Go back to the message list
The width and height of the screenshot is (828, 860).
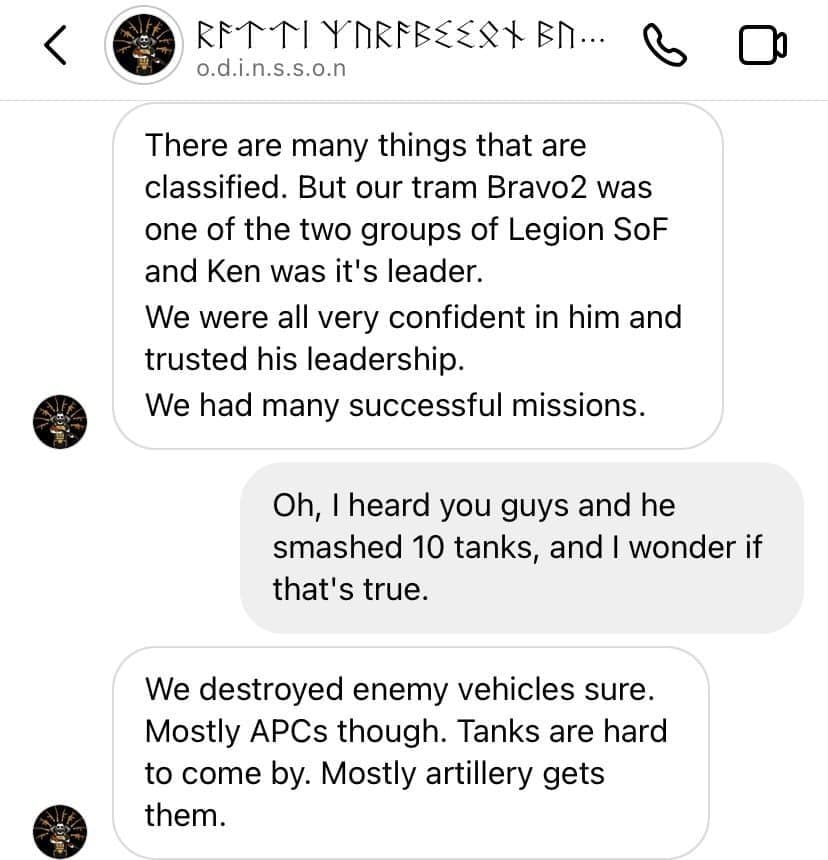point(56,47)
